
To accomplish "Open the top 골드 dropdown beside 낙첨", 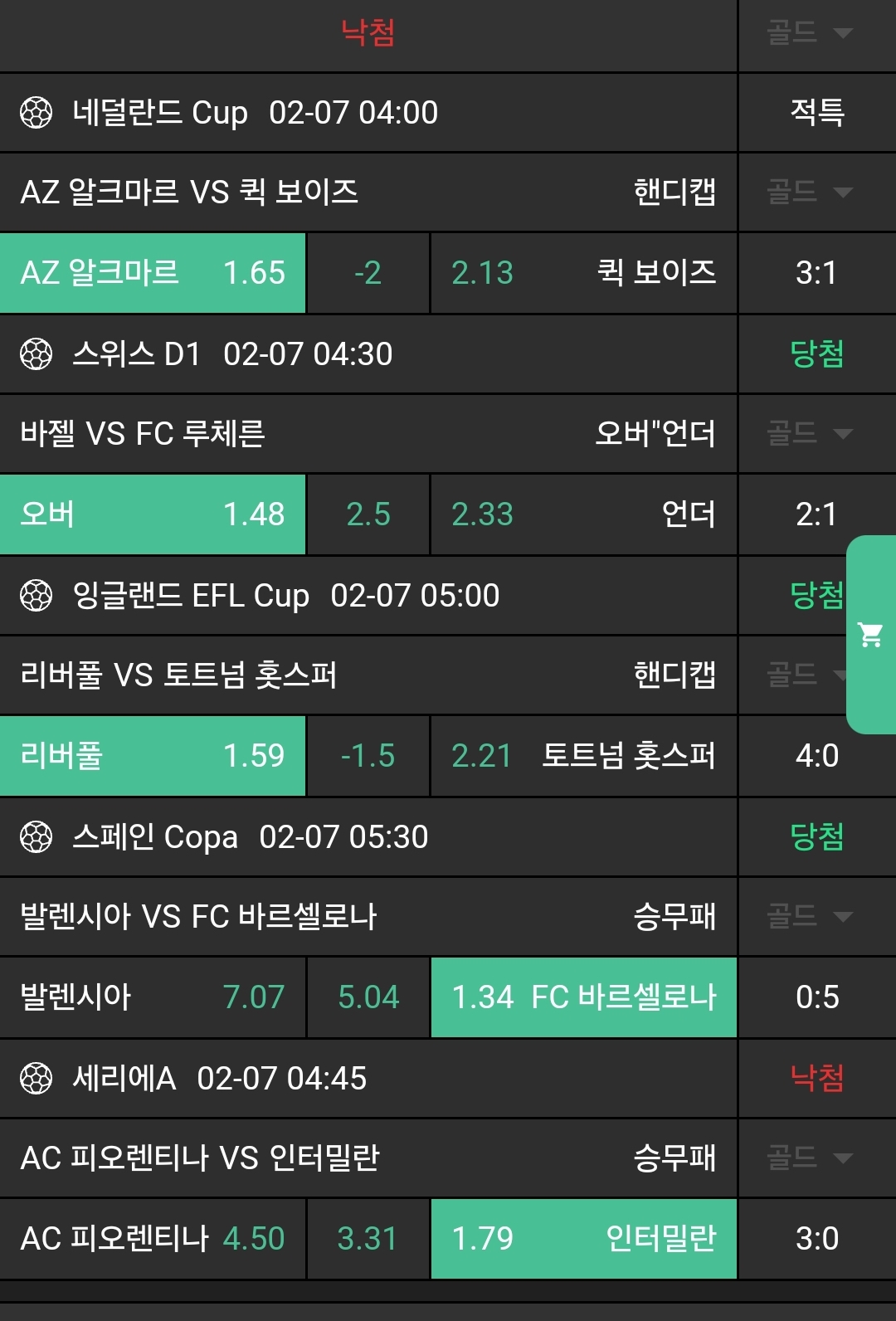I will (810, 33).
